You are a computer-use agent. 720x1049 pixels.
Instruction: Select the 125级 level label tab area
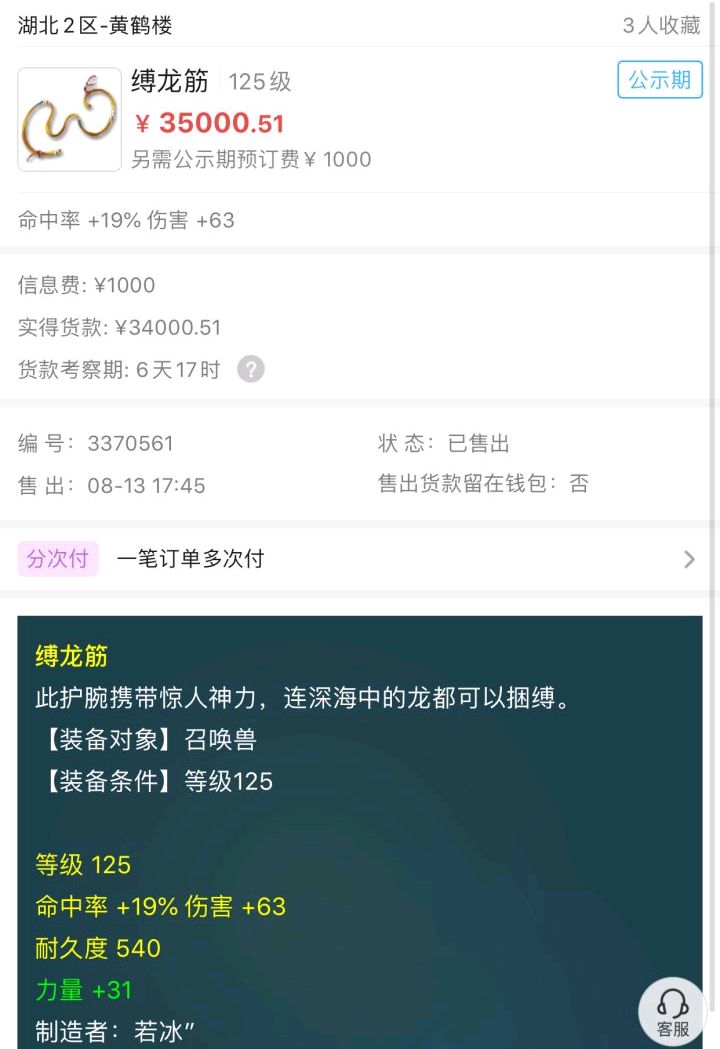click(258, 81)
